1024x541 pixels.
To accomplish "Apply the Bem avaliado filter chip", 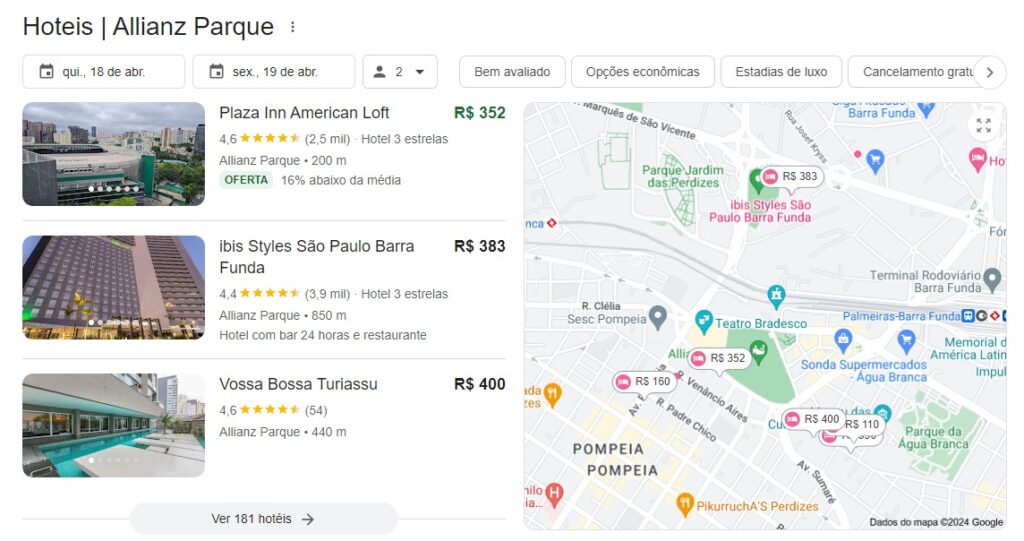I will coord(512,72).
